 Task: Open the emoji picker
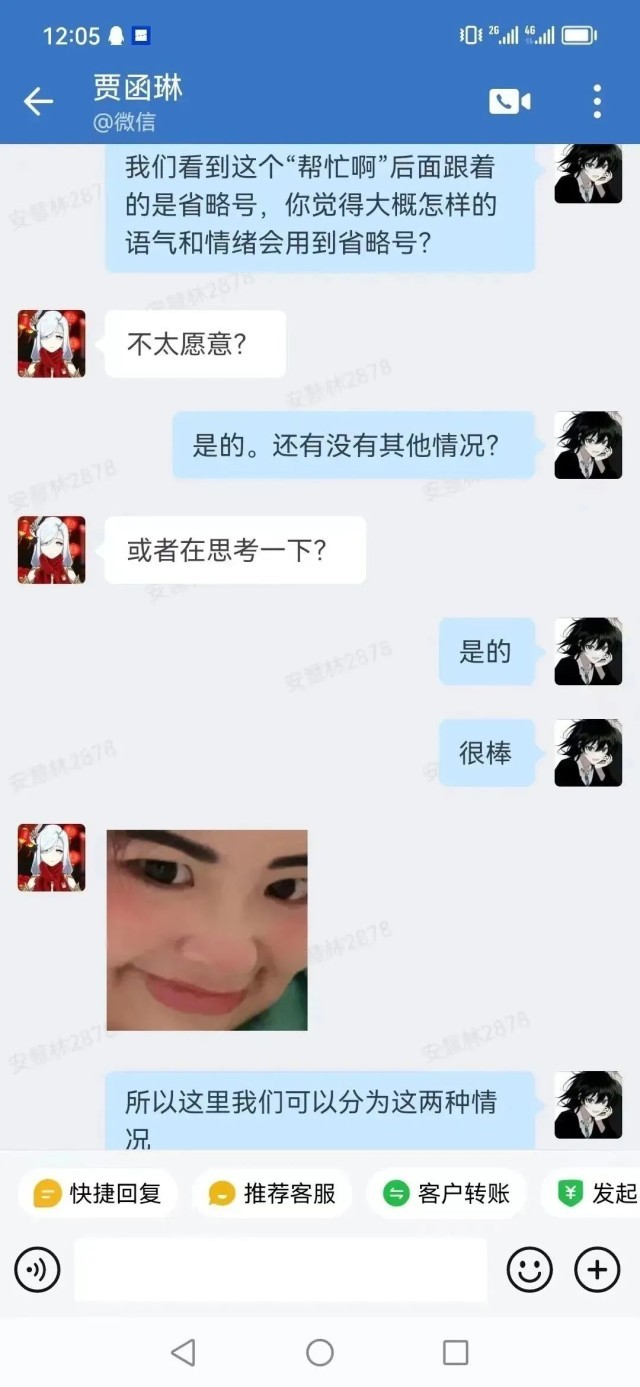point(530,1270)
